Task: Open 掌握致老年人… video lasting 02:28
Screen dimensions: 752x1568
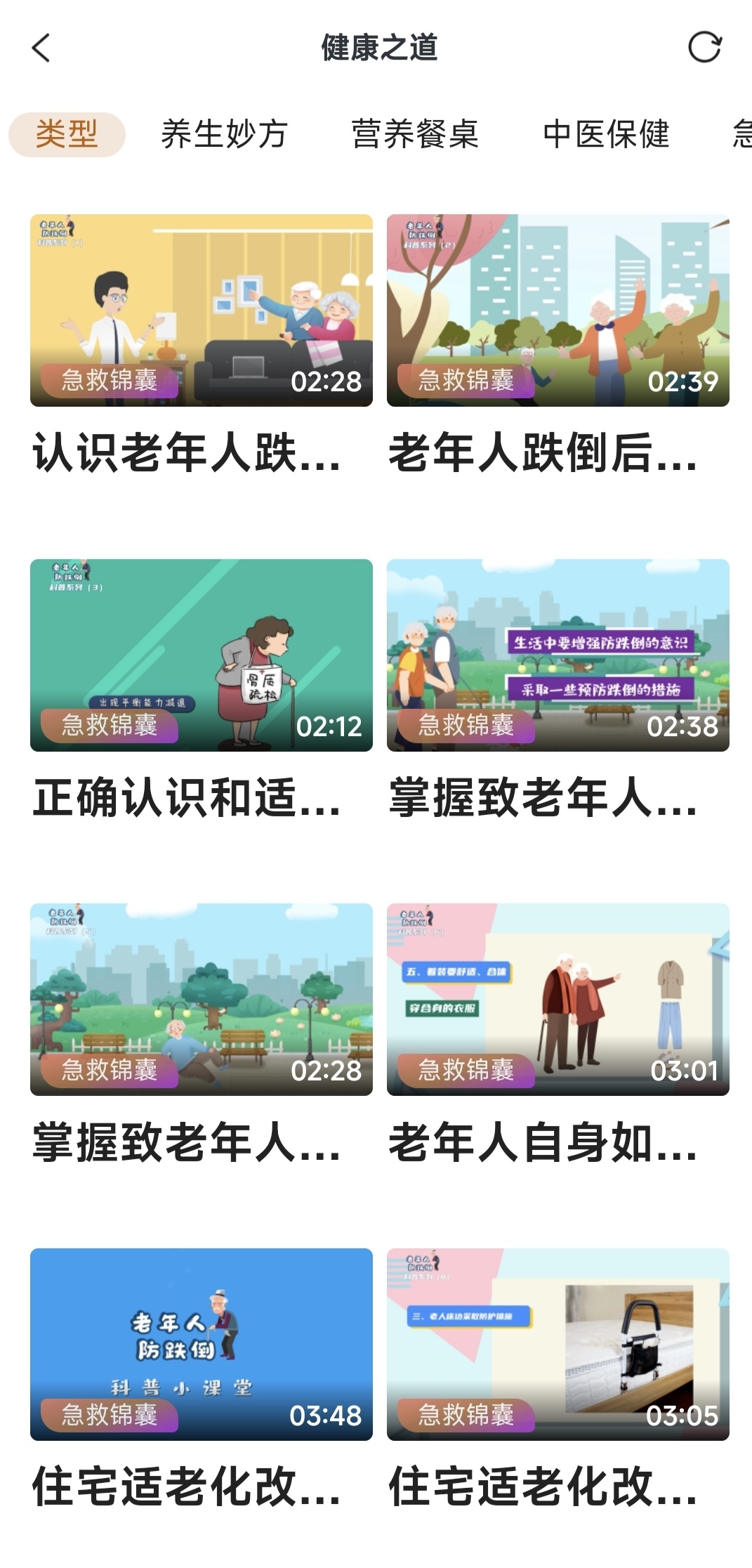Action: (202, 1000)
